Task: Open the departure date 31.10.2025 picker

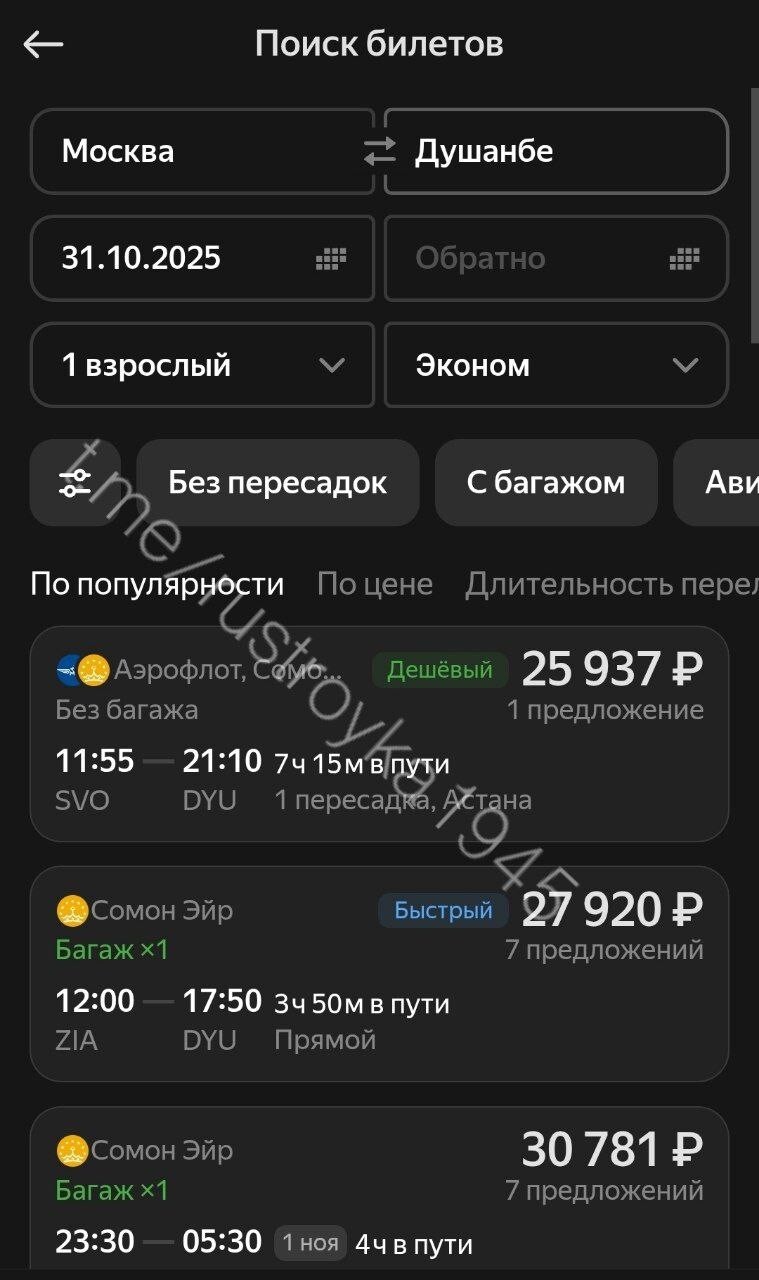Action: pyautogui.click(x=202, y=258)
